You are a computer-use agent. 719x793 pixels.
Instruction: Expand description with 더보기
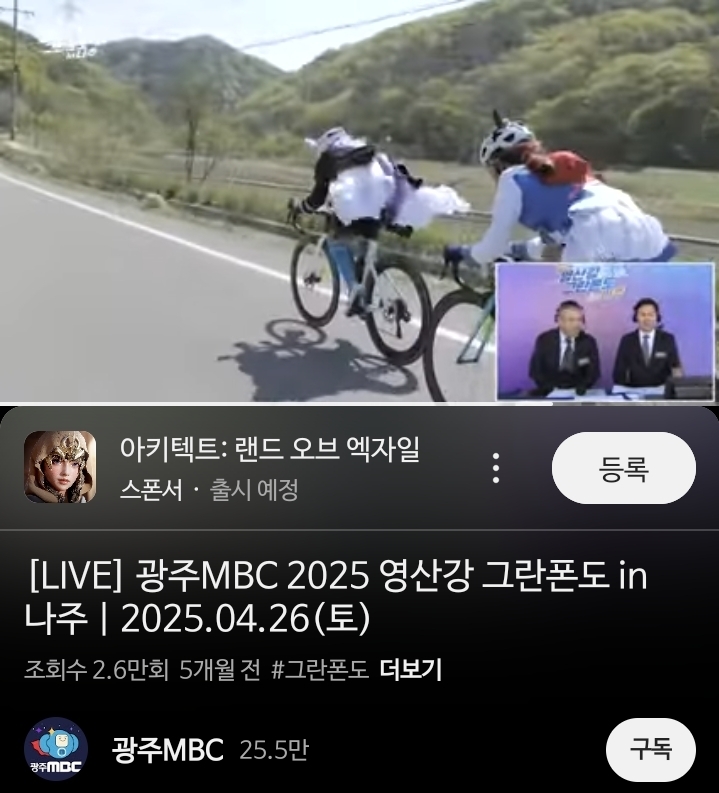(x=411, y=670)
